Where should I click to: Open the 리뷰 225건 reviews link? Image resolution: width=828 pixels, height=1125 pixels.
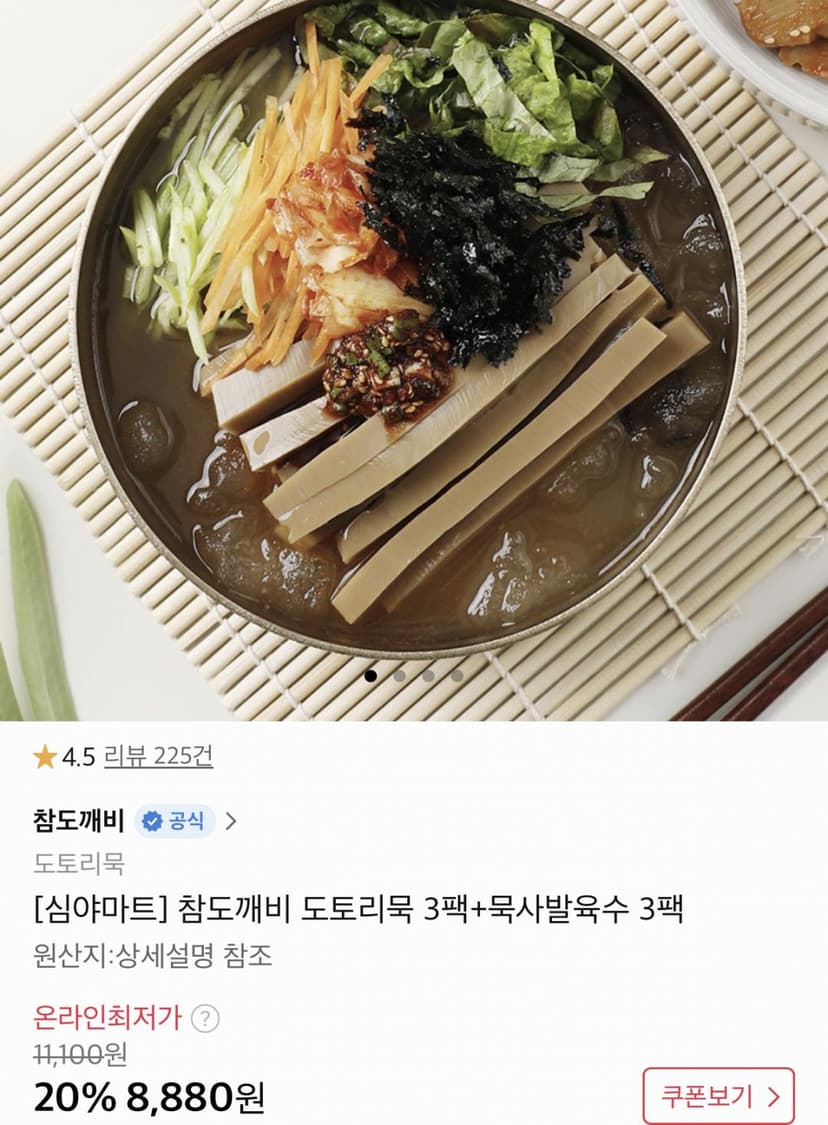(x=159, y=756)
